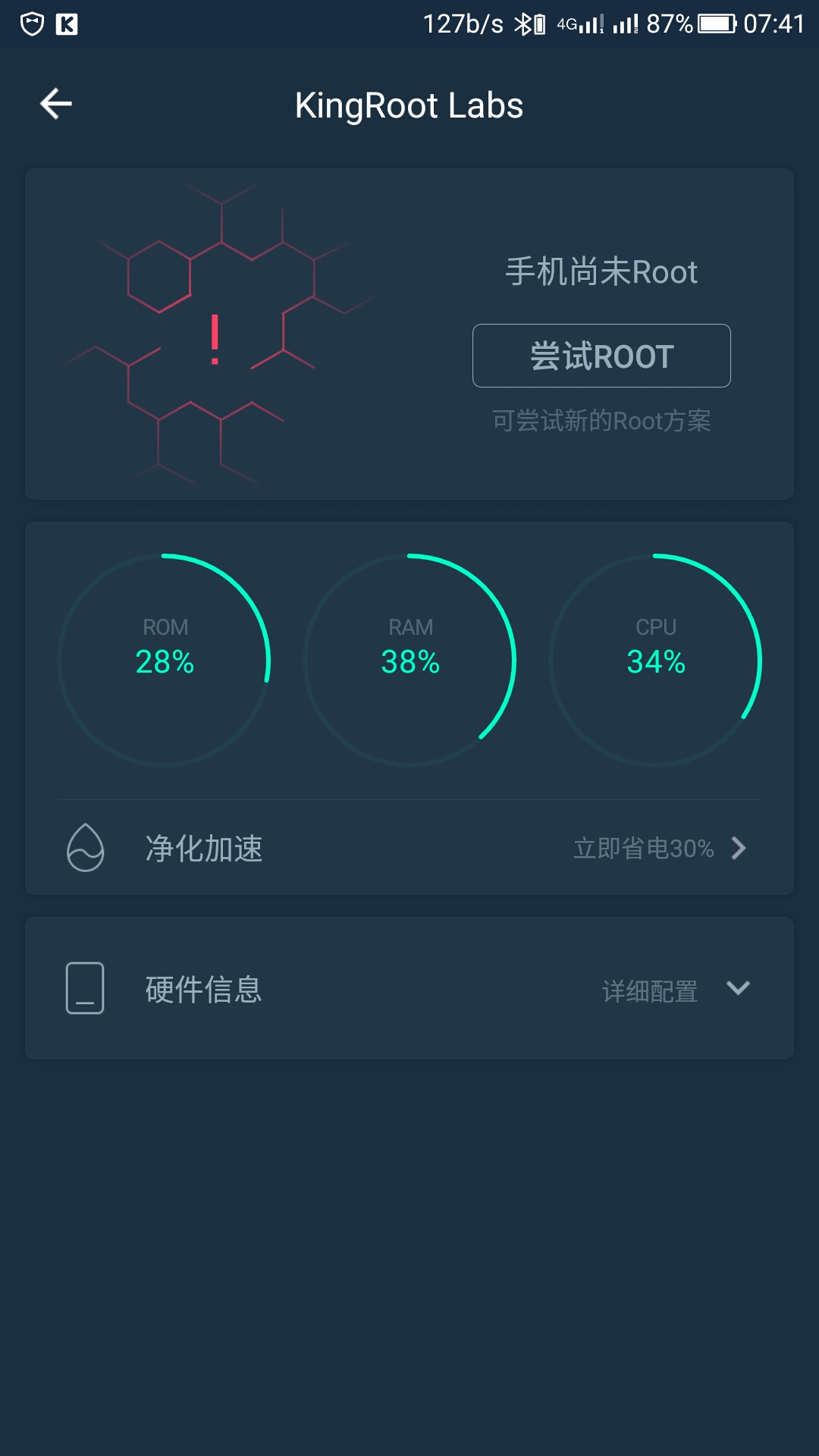The height and width of the screenshot is (1456, 819).
Task: Tap the KingRoot Labs title
Action: 409,106
